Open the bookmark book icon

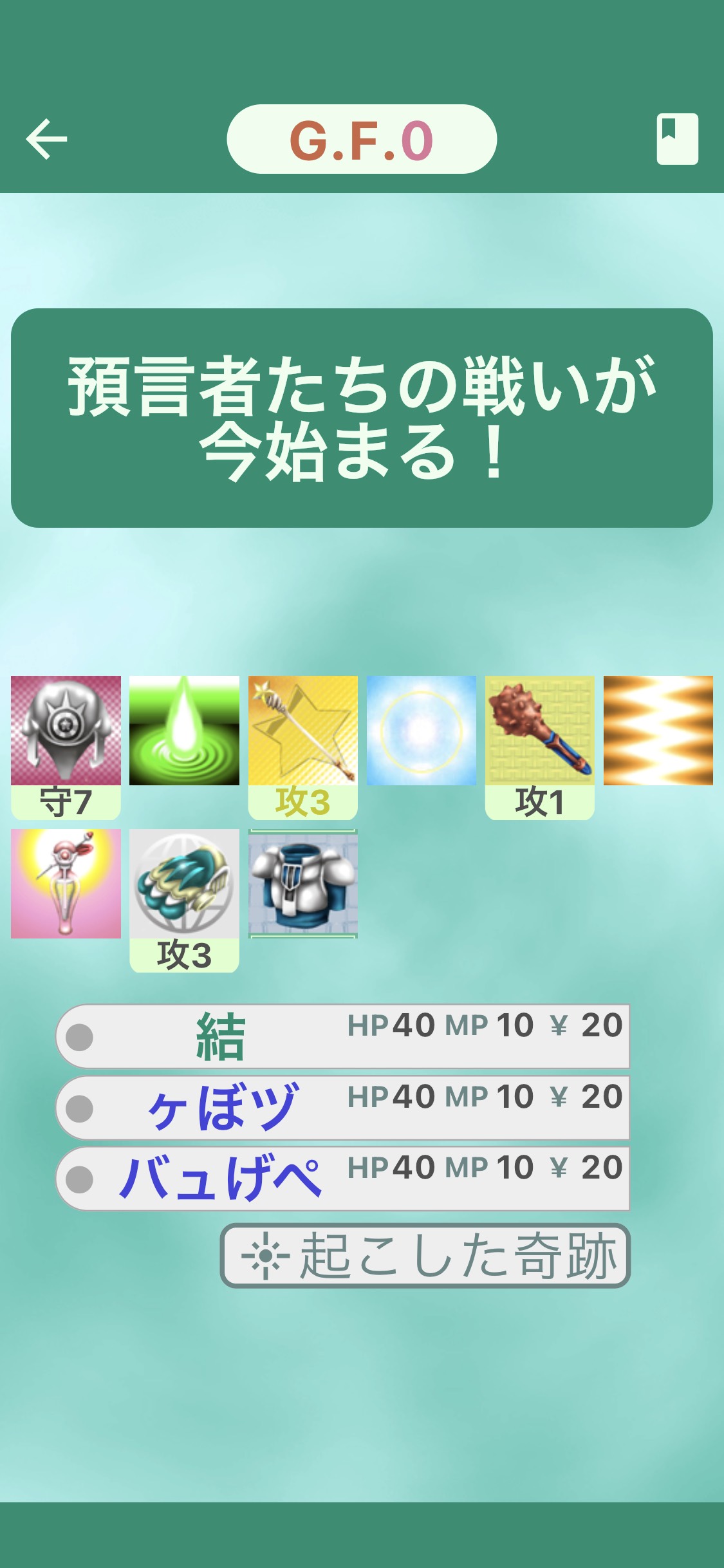click(676, 138)
